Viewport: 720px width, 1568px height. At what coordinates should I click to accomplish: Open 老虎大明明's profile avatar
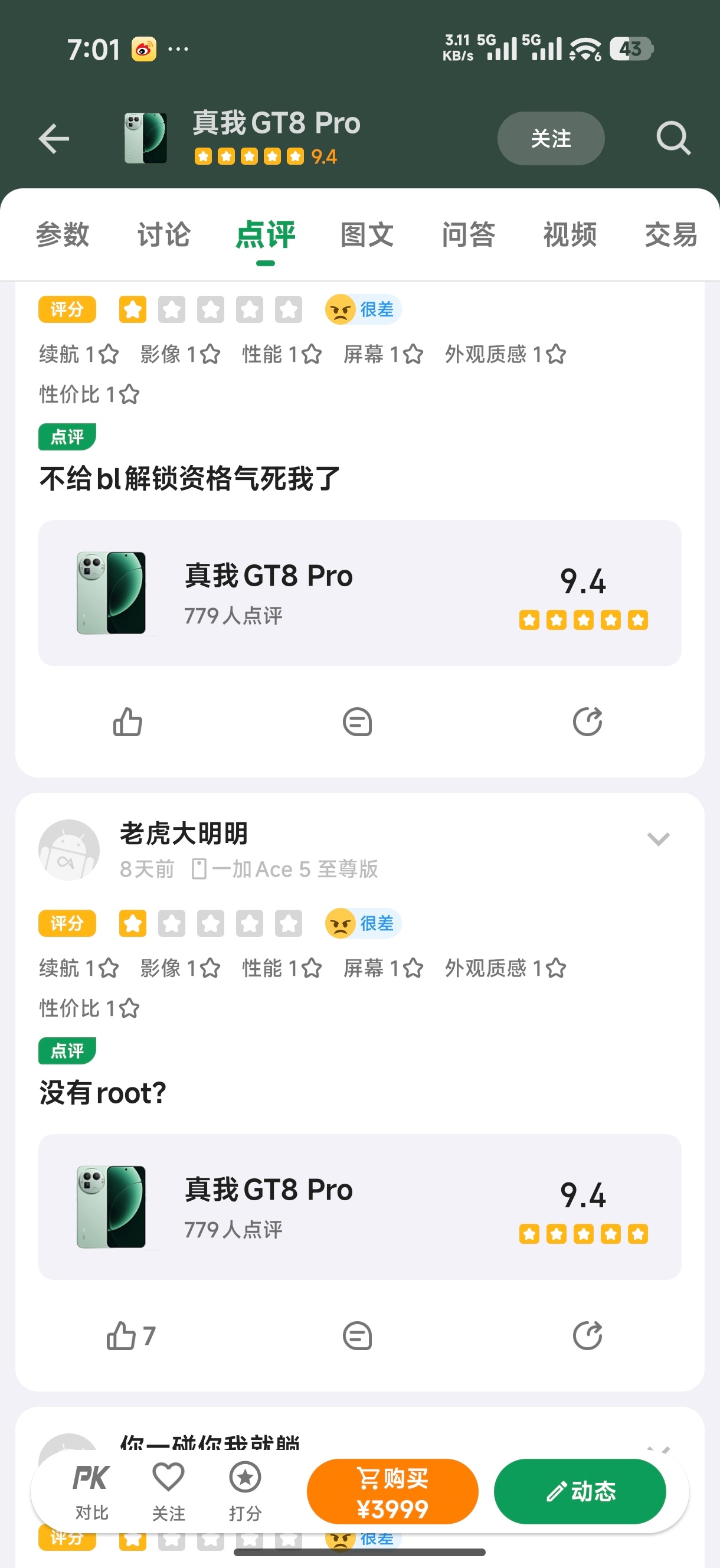[69, 850]
